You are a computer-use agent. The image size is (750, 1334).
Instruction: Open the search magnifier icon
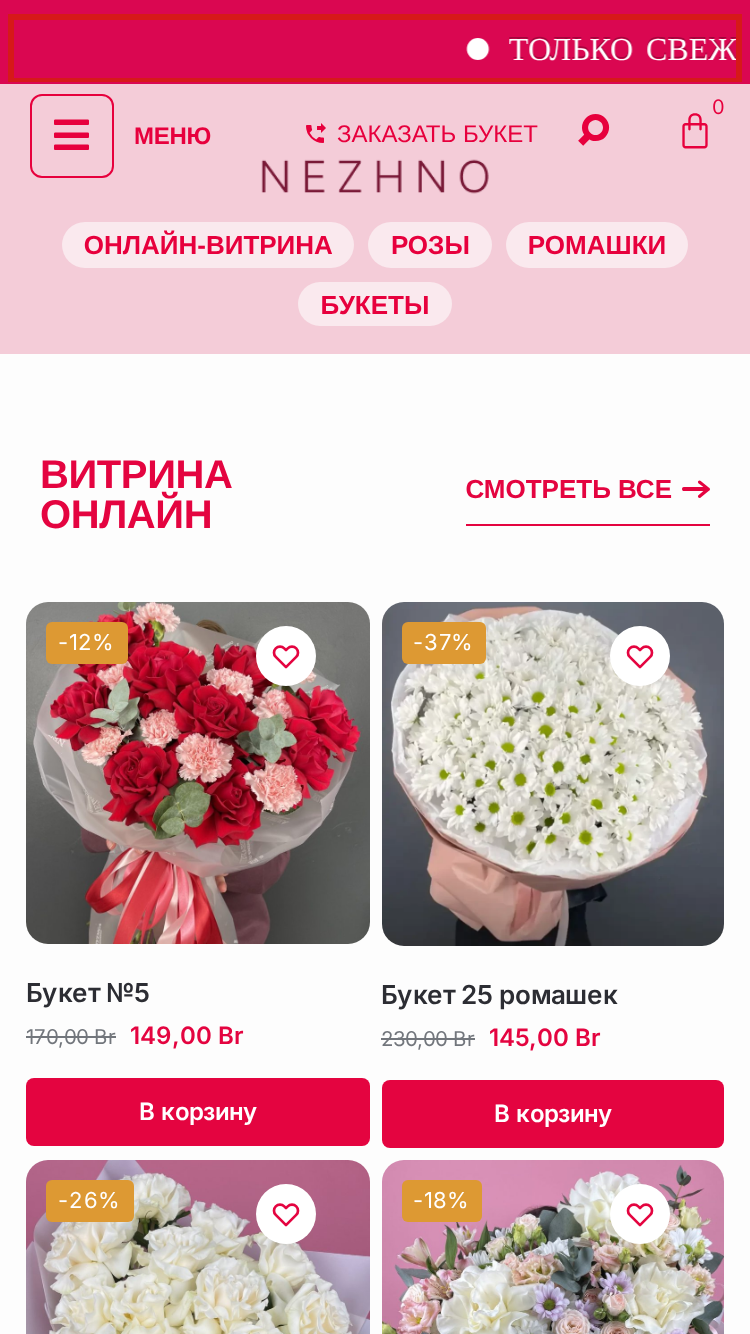click(594, 130)
